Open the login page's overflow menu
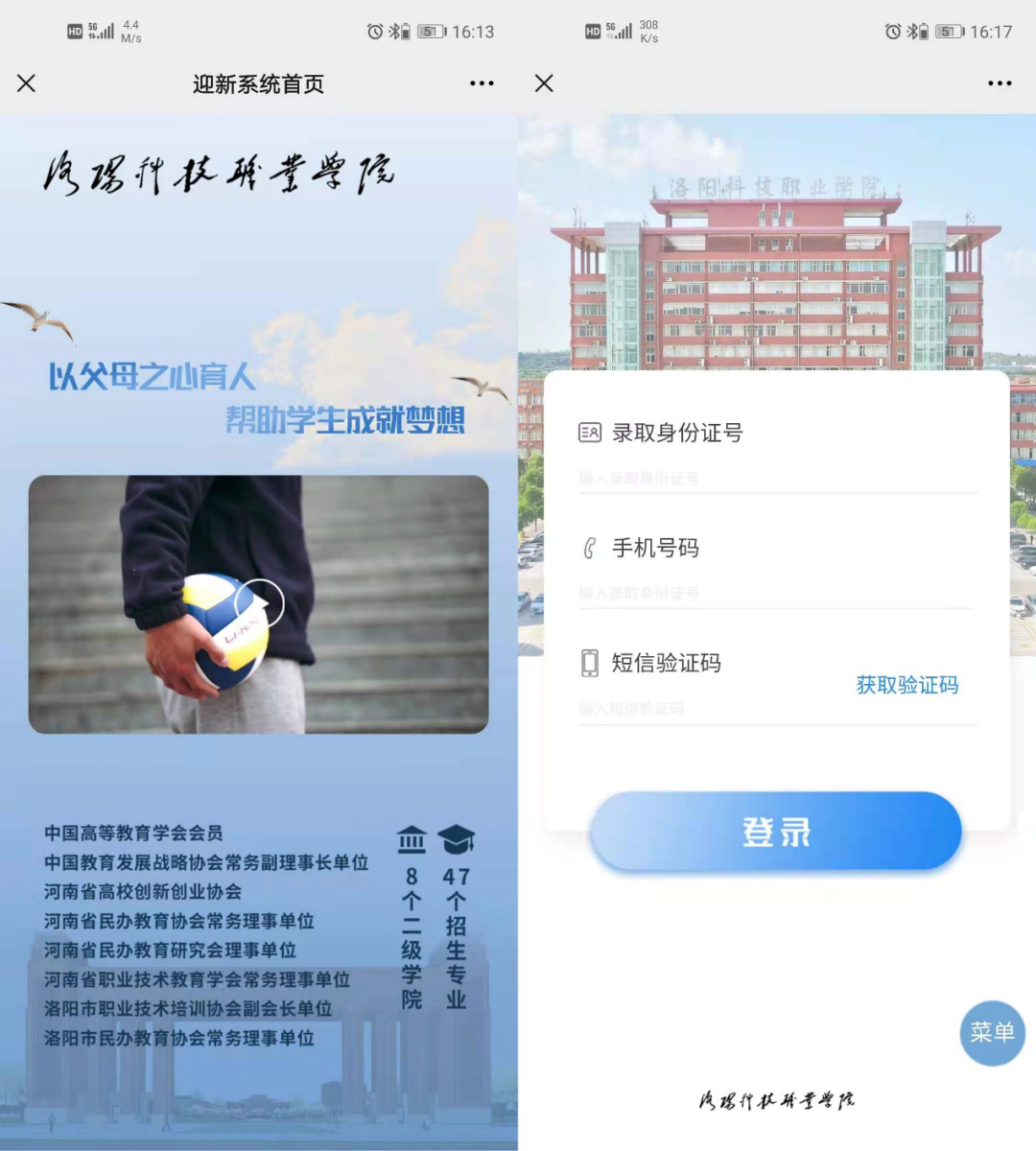This screenshot has height=1151, width=1036. point(1000,83)
